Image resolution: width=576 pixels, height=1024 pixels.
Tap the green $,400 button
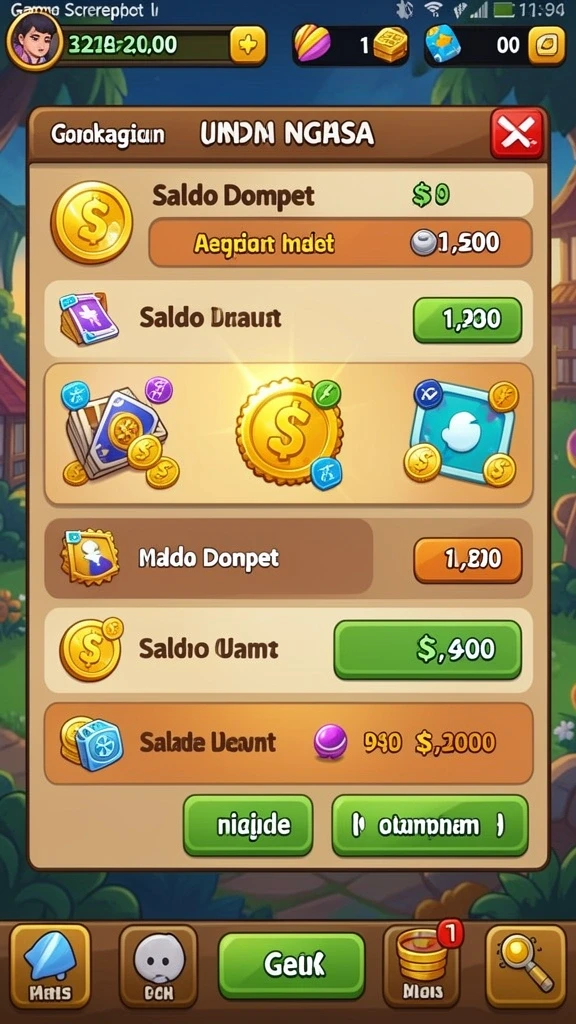pos(428,649)
